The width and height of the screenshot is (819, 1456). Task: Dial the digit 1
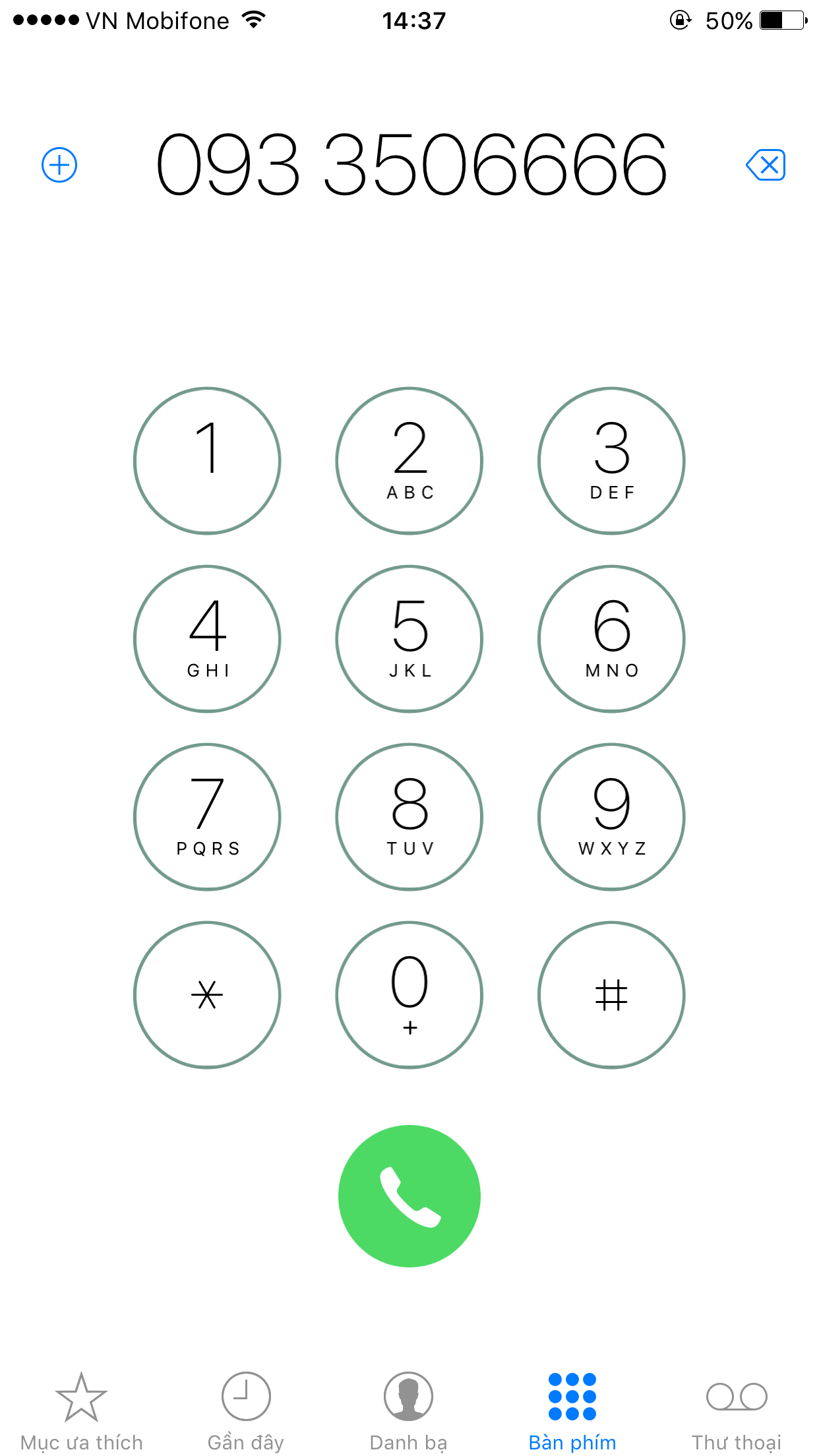[207, 460]
